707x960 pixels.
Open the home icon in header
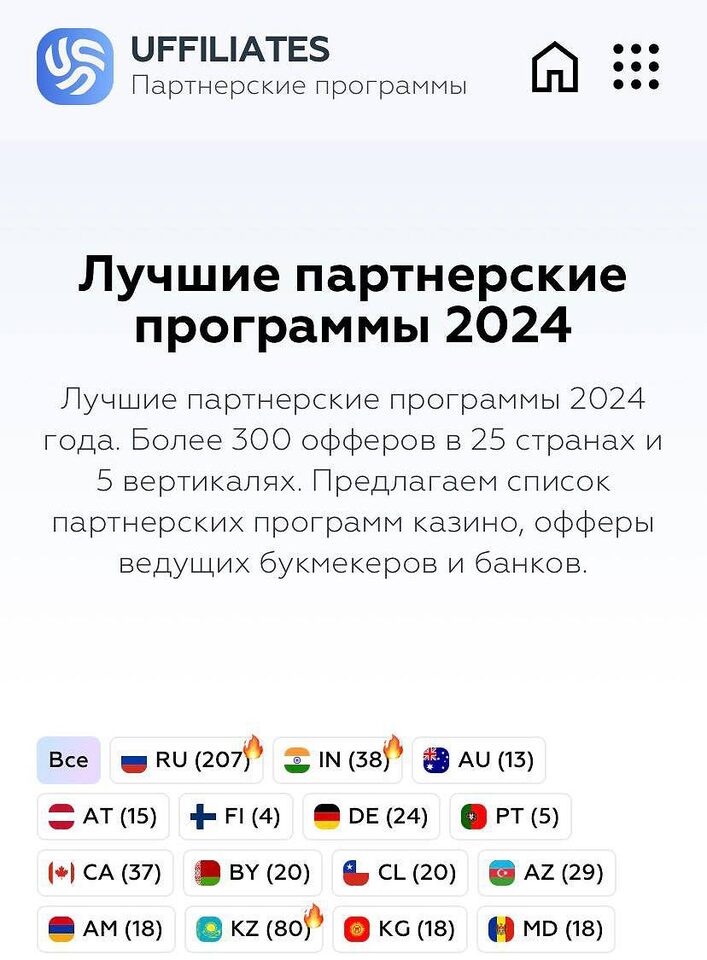click(x=556, y=67)
